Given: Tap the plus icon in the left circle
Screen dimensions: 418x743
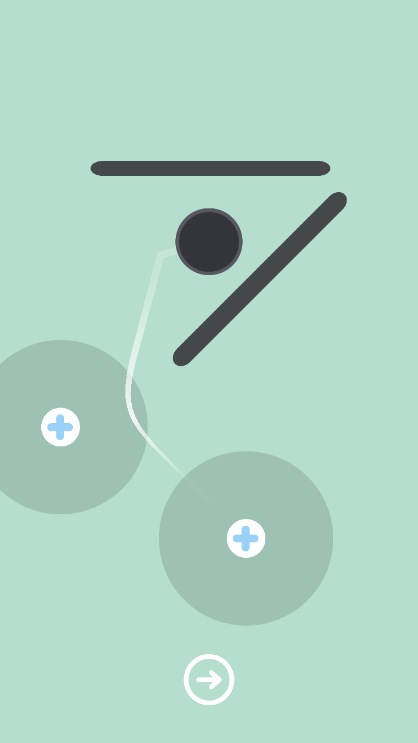Looking at the screenshot, I should click(x=60, y=427).
